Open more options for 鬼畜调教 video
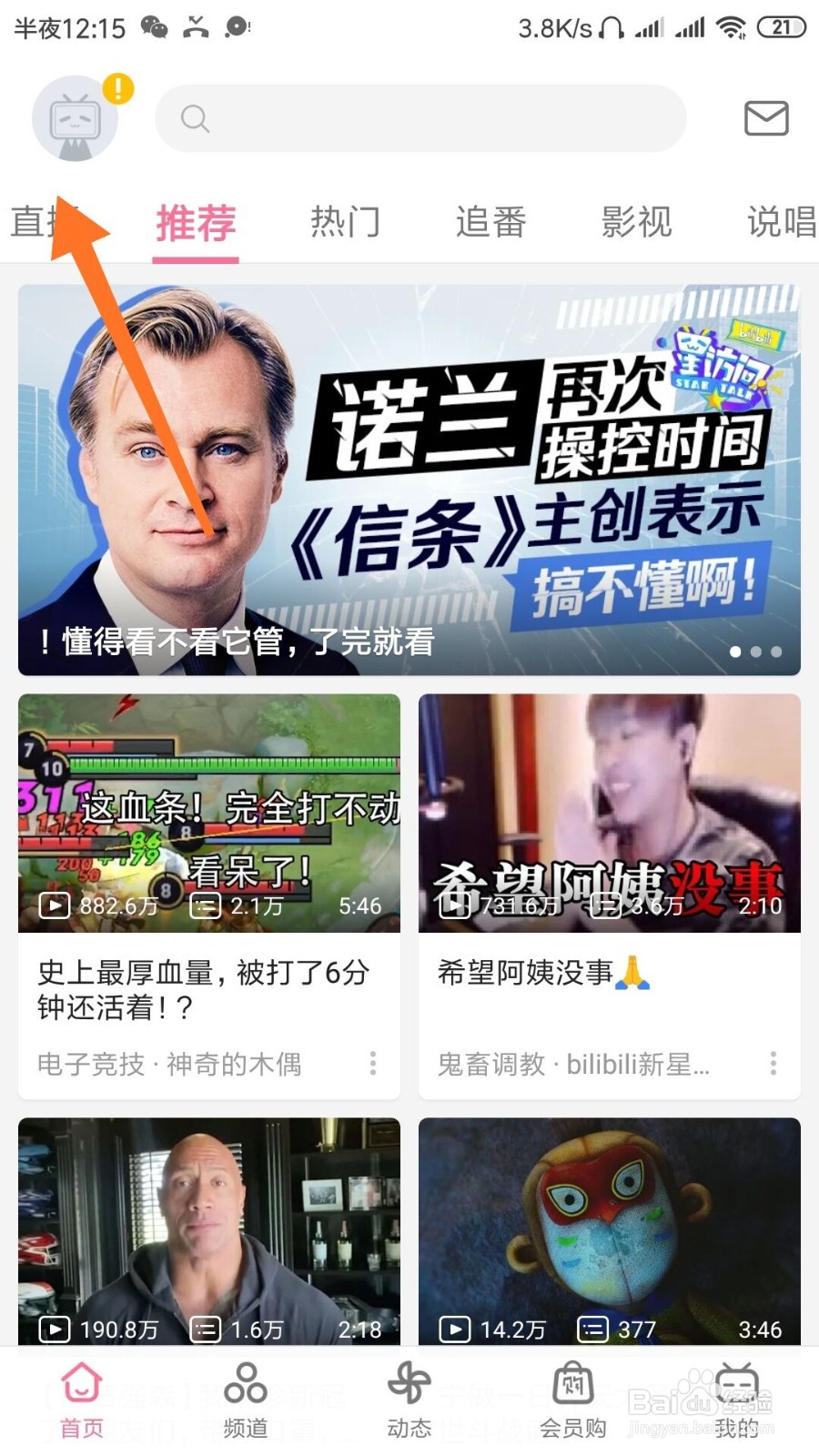 (773, 1063)
